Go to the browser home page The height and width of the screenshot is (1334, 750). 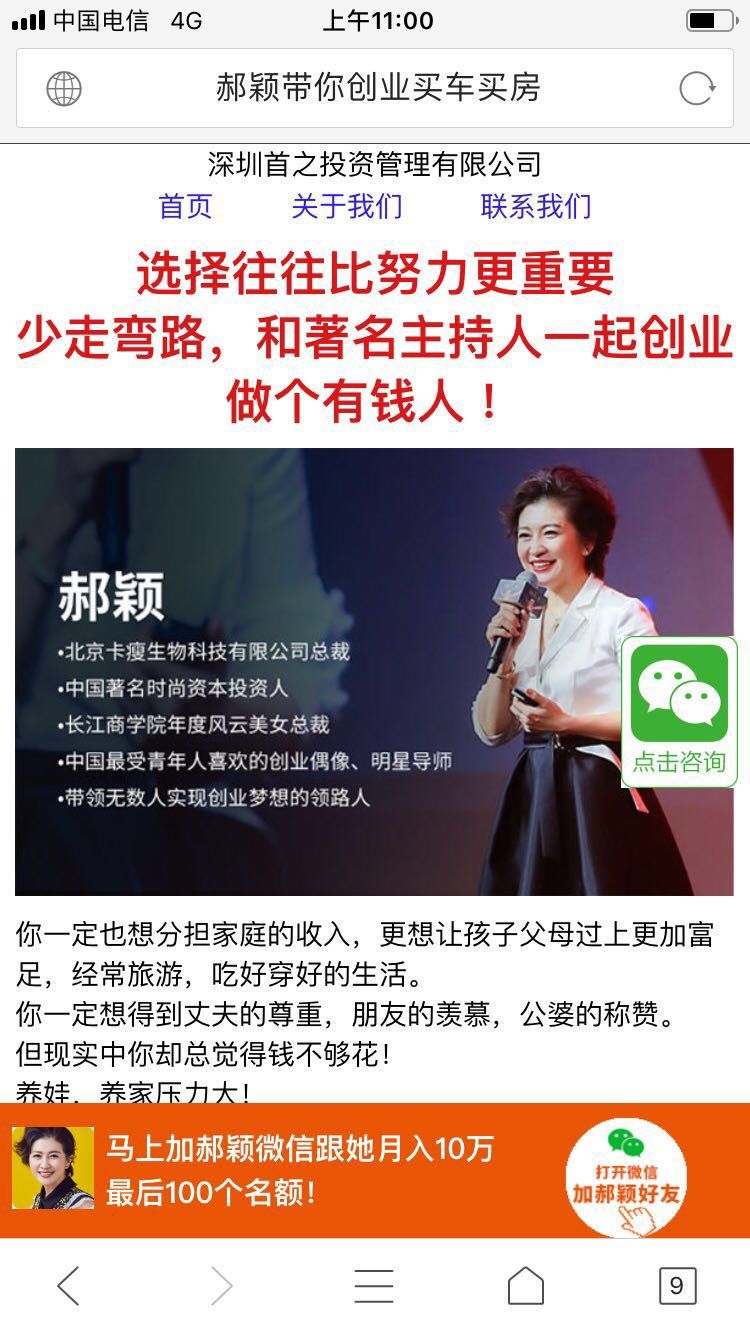[526, 1285]
